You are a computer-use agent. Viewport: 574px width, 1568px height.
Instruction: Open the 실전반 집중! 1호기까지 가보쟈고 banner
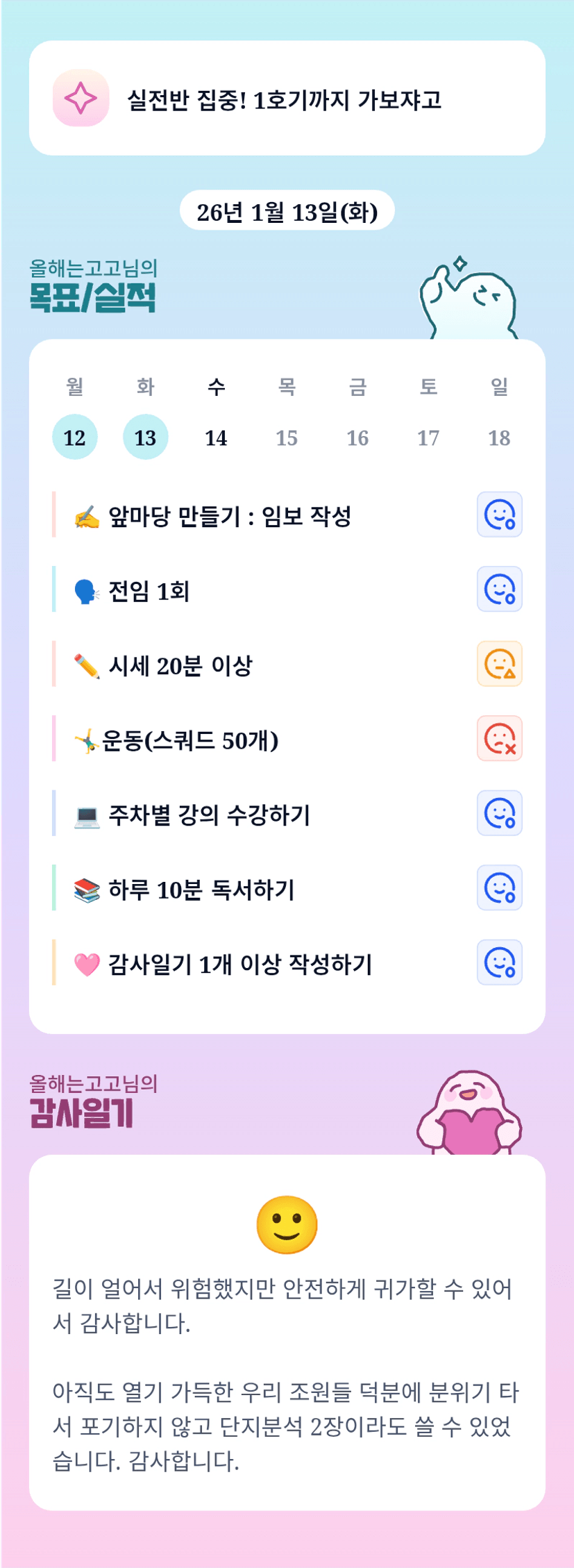click(287, 99)
